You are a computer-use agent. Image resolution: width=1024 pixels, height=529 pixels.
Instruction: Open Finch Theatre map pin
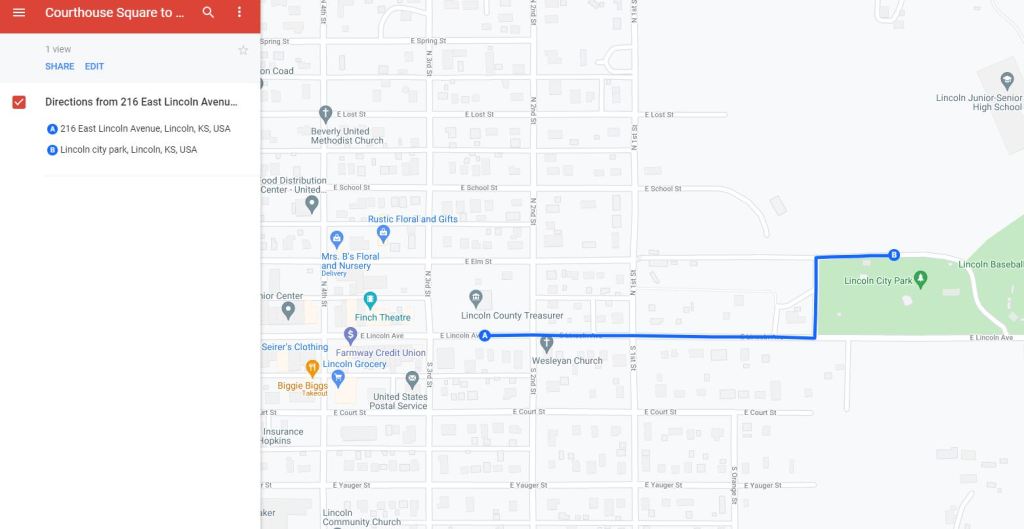click(370, 299)
